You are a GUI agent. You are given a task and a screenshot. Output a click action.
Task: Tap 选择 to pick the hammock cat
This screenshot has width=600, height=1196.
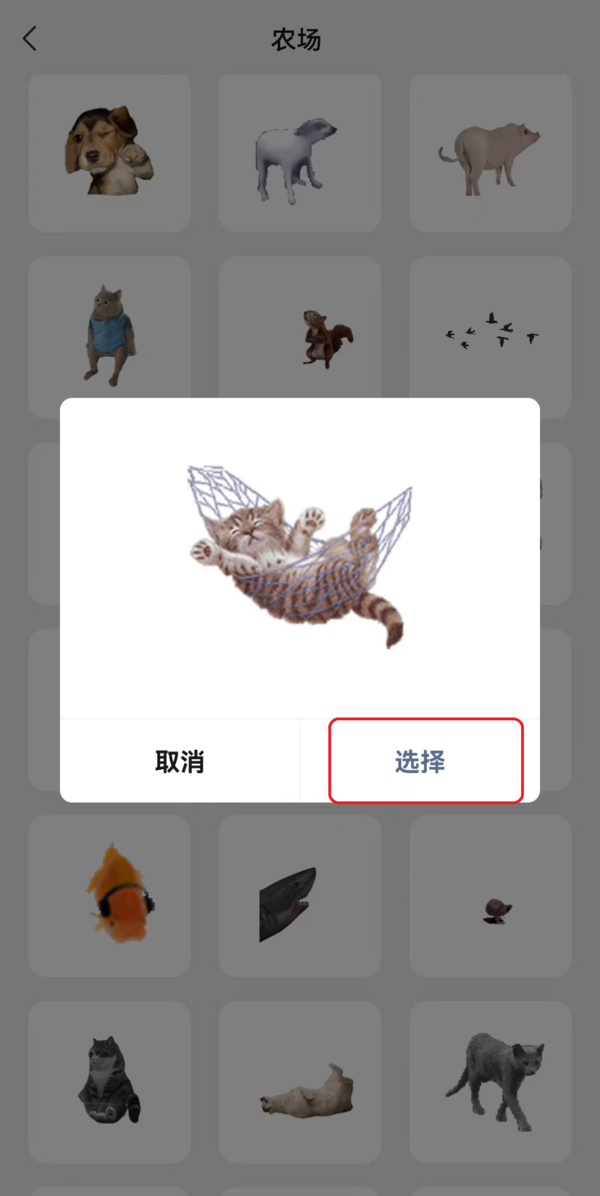(420, 761)
